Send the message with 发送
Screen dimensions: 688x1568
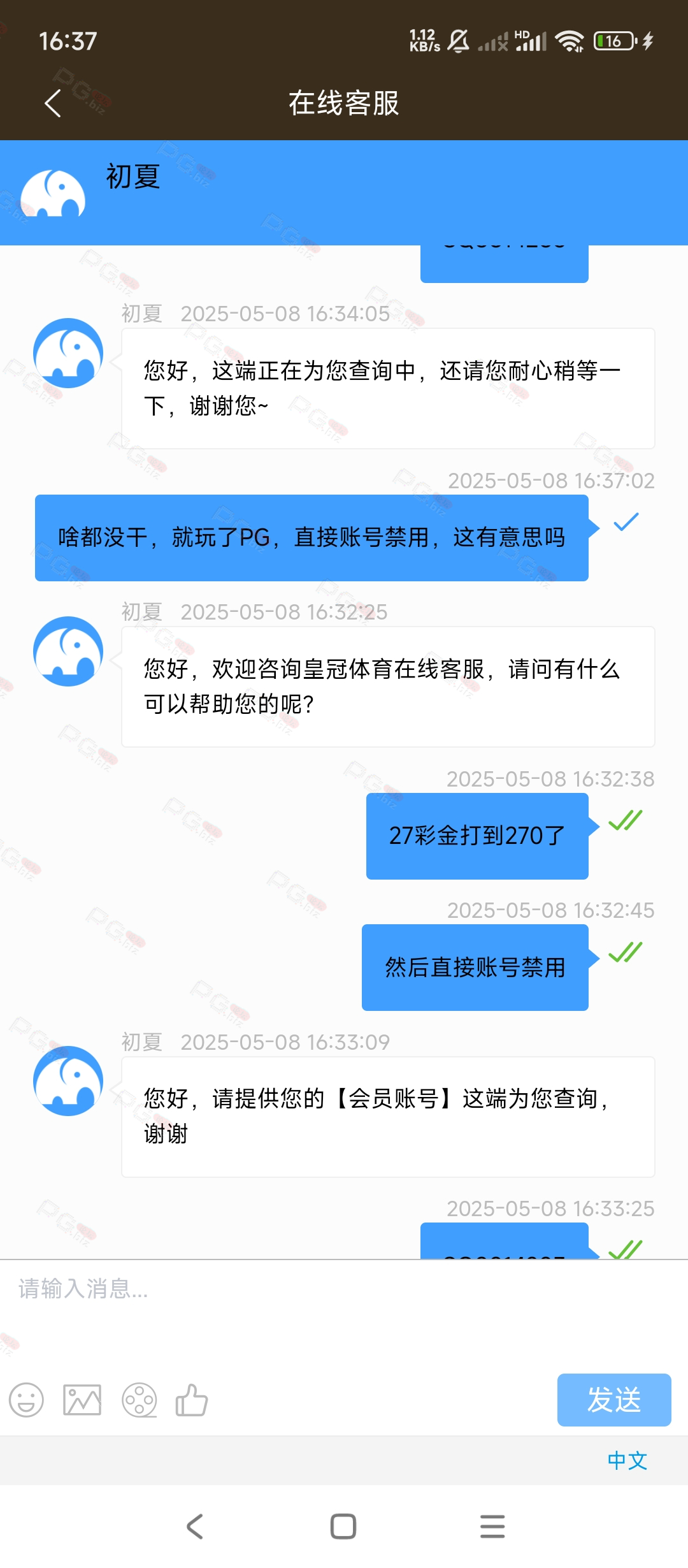[x=614, y=1400]
